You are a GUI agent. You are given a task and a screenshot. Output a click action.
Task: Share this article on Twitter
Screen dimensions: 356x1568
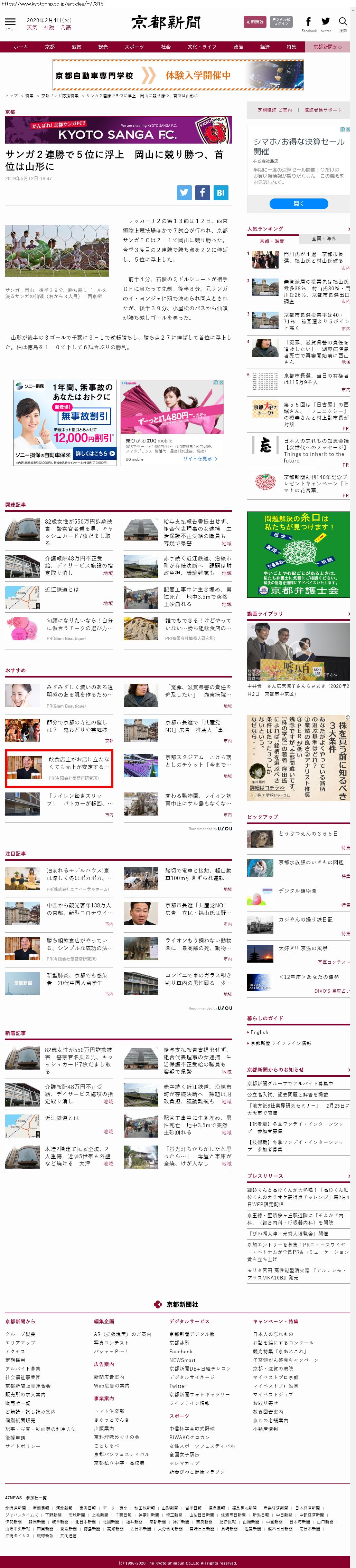[x=184, y=192]
